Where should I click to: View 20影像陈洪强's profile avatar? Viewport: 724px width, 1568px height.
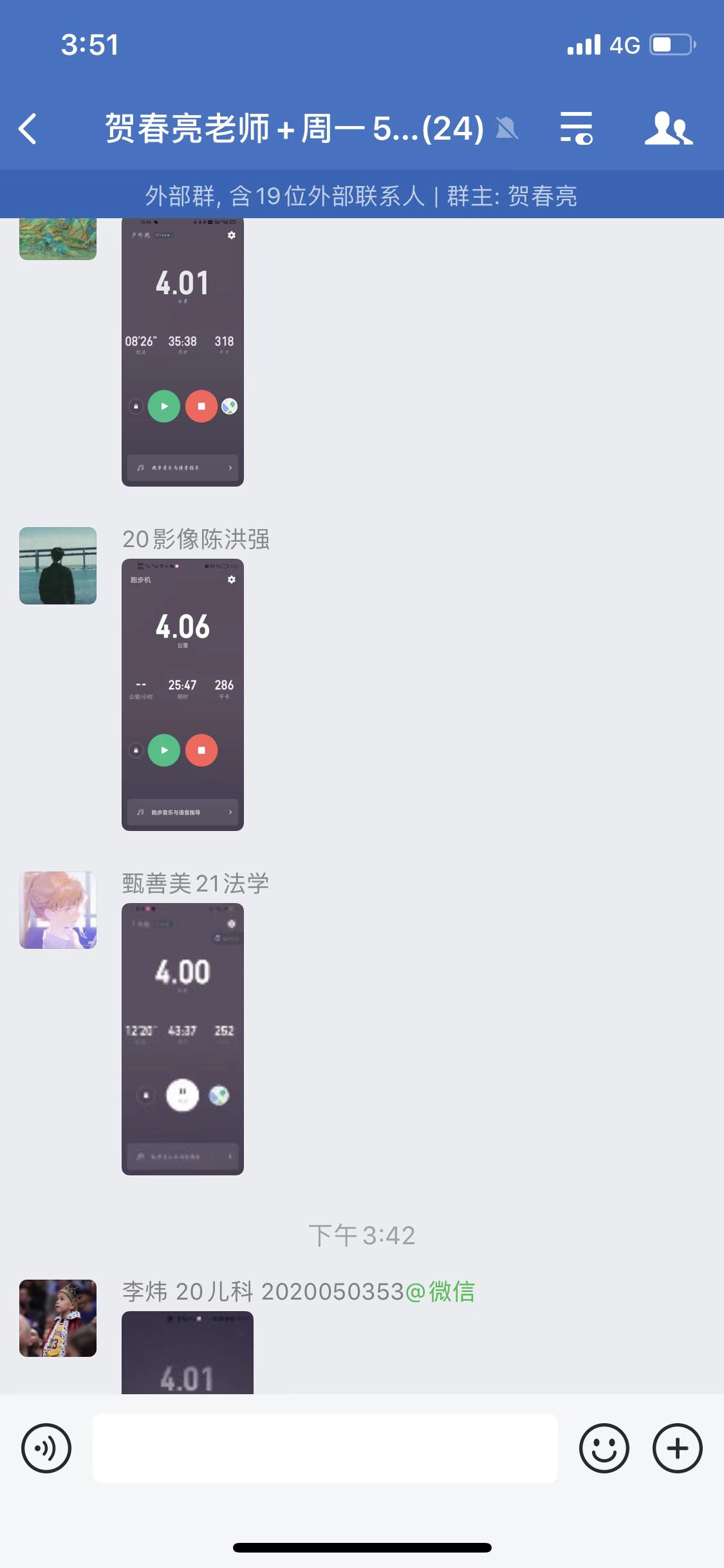coord(58,566)
